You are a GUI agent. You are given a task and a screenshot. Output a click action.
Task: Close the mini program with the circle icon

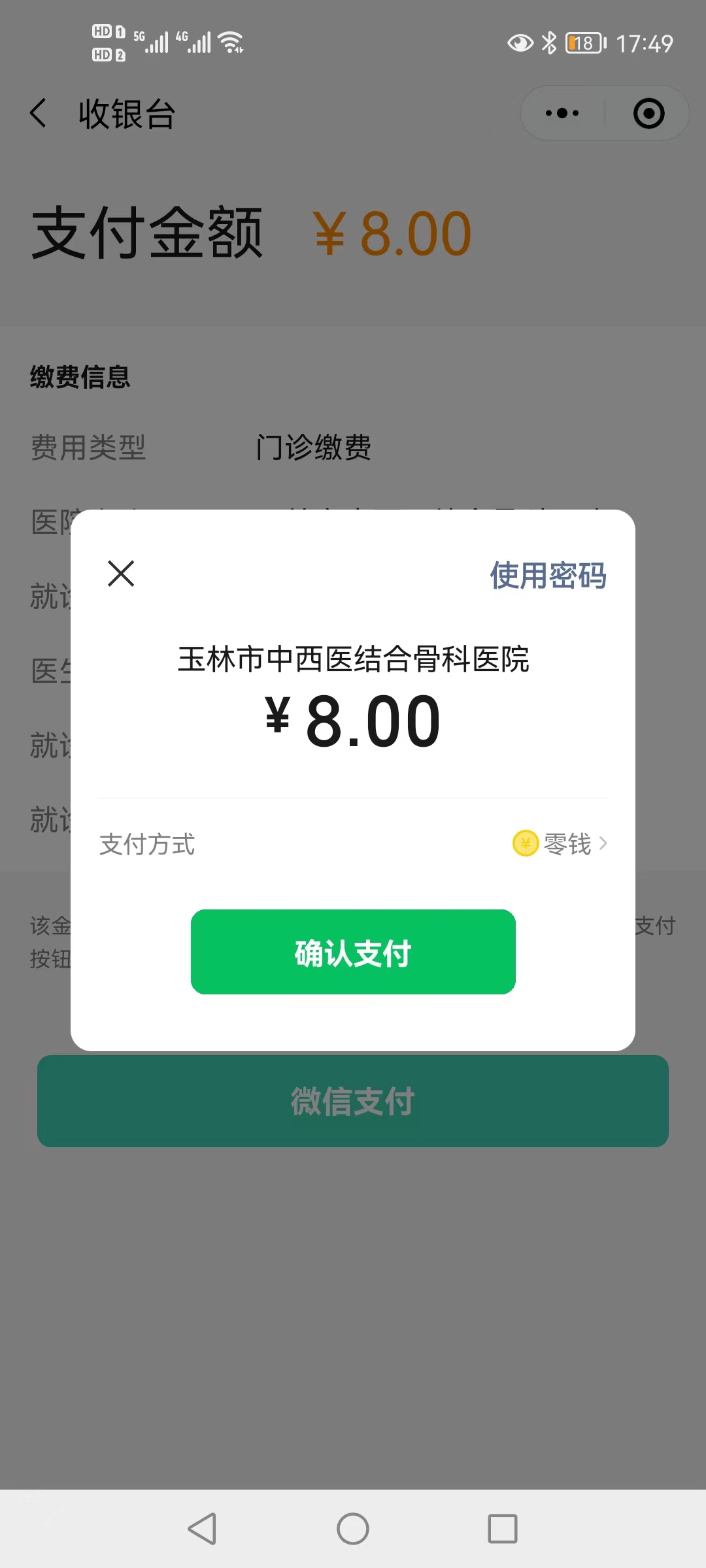coord(648,114)
